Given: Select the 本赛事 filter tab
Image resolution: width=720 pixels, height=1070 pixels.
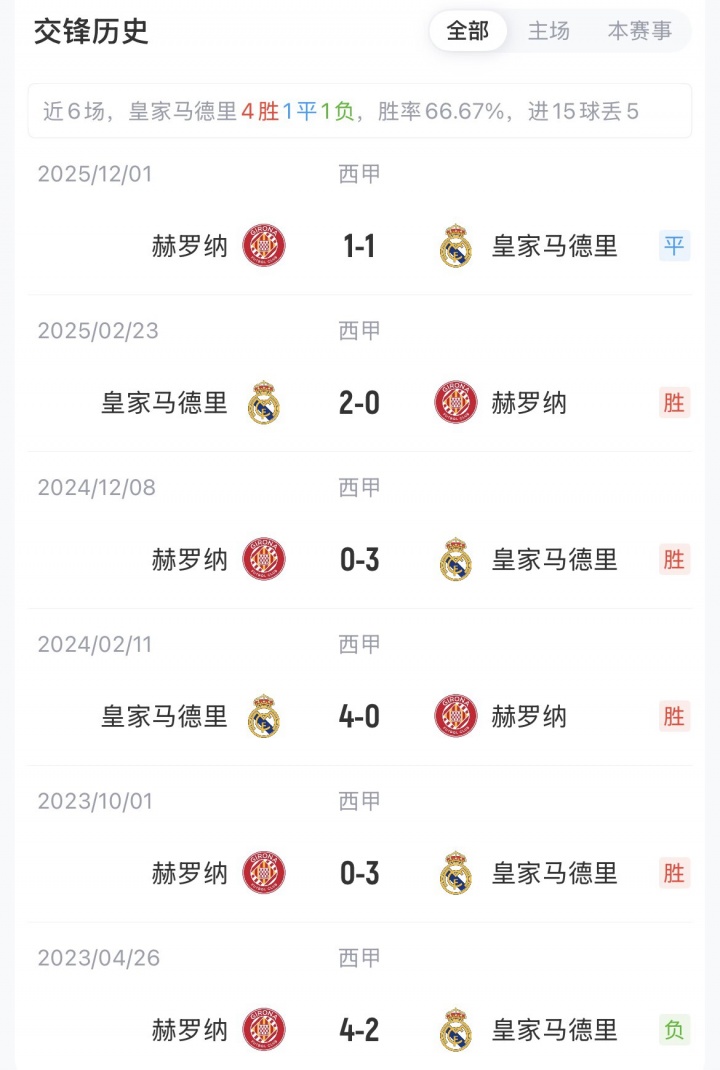Looking at the screenshot, I should point(640,31).
